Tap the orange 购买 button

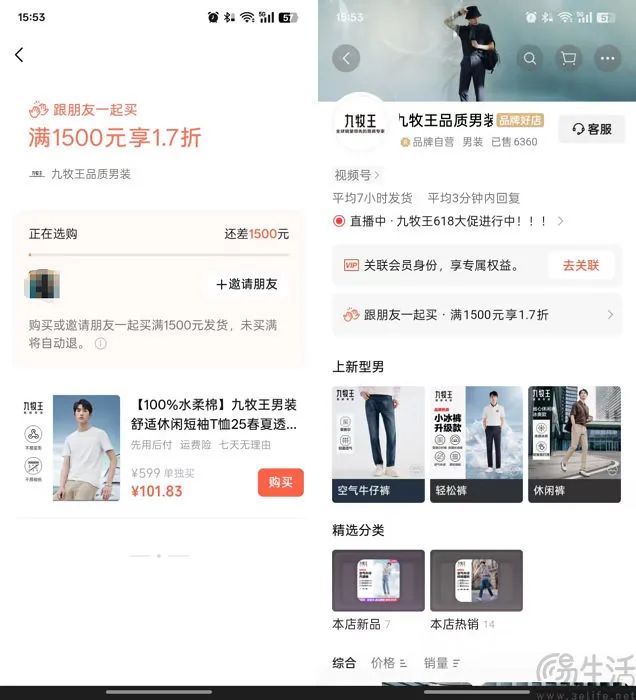[x=280, y=483]
